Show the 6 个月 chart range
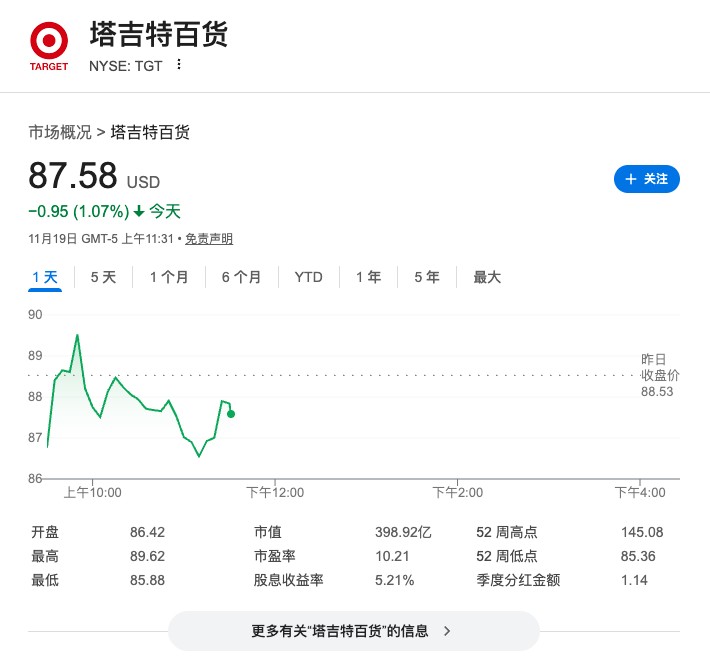This screenshot has height=669, width=710. point(241,277)
